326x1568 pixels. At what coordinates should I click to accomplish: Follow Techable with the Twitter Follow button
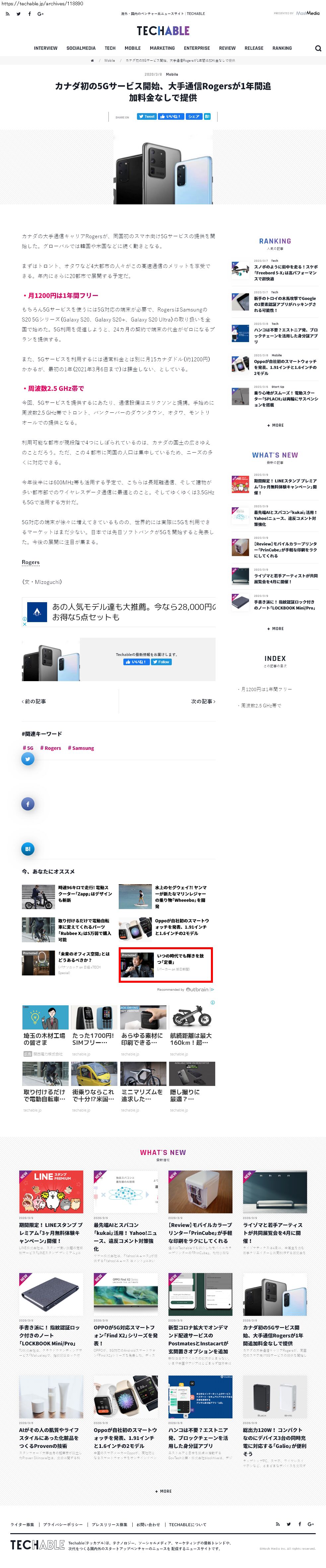(x=163, y=662)
